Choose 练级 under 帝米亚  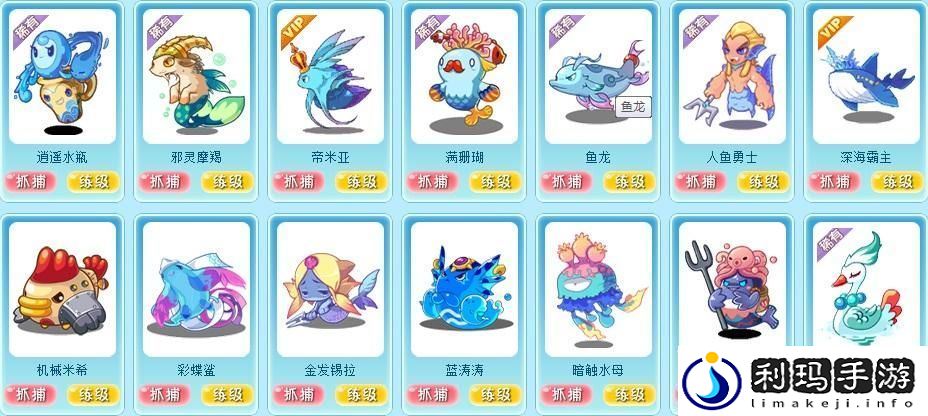361,182
